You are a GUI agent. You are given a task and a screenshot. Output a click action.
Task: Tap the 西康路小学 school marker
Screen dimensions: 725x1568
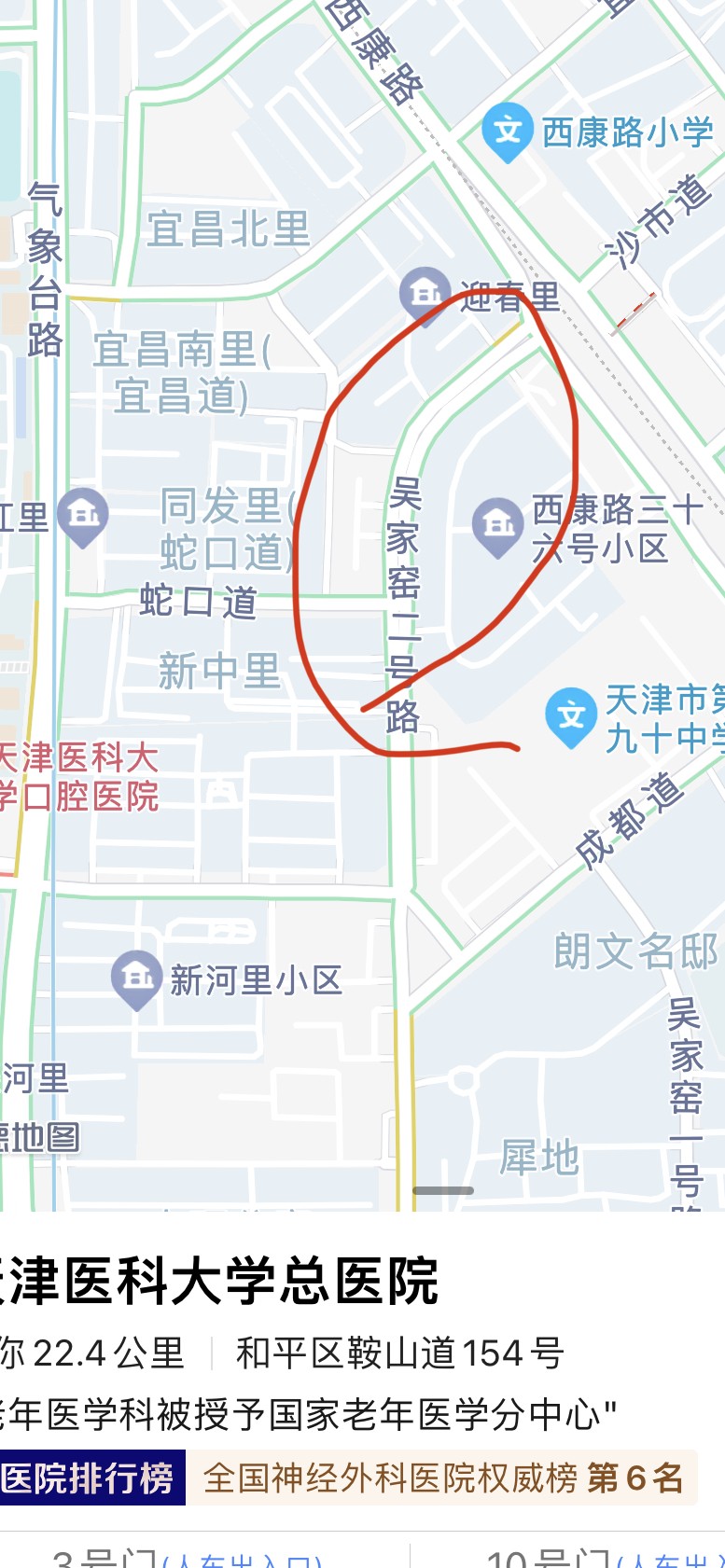[508, 132]
